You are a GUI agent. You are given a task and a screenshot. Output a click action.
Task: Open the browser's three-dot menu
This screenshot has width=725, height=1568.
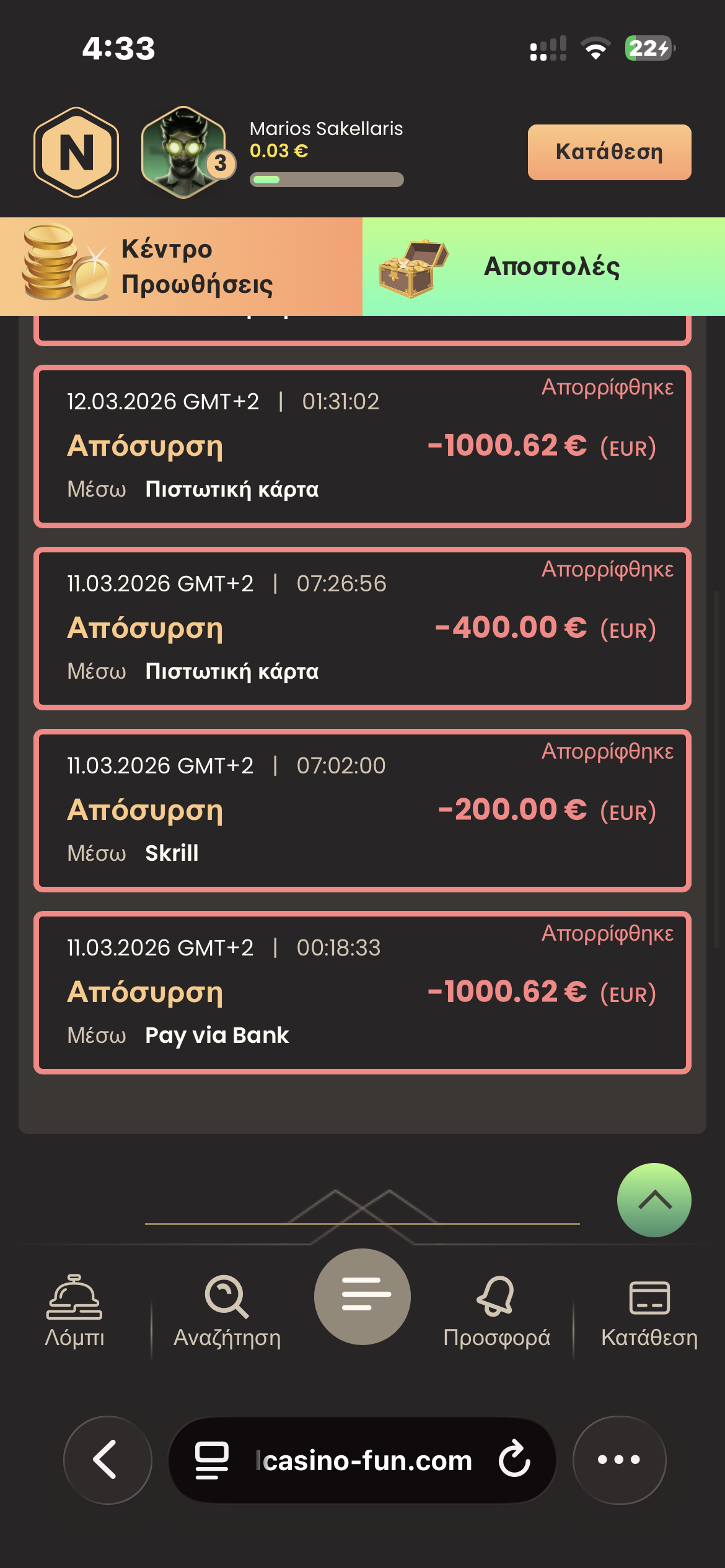tap(618, 1460)
